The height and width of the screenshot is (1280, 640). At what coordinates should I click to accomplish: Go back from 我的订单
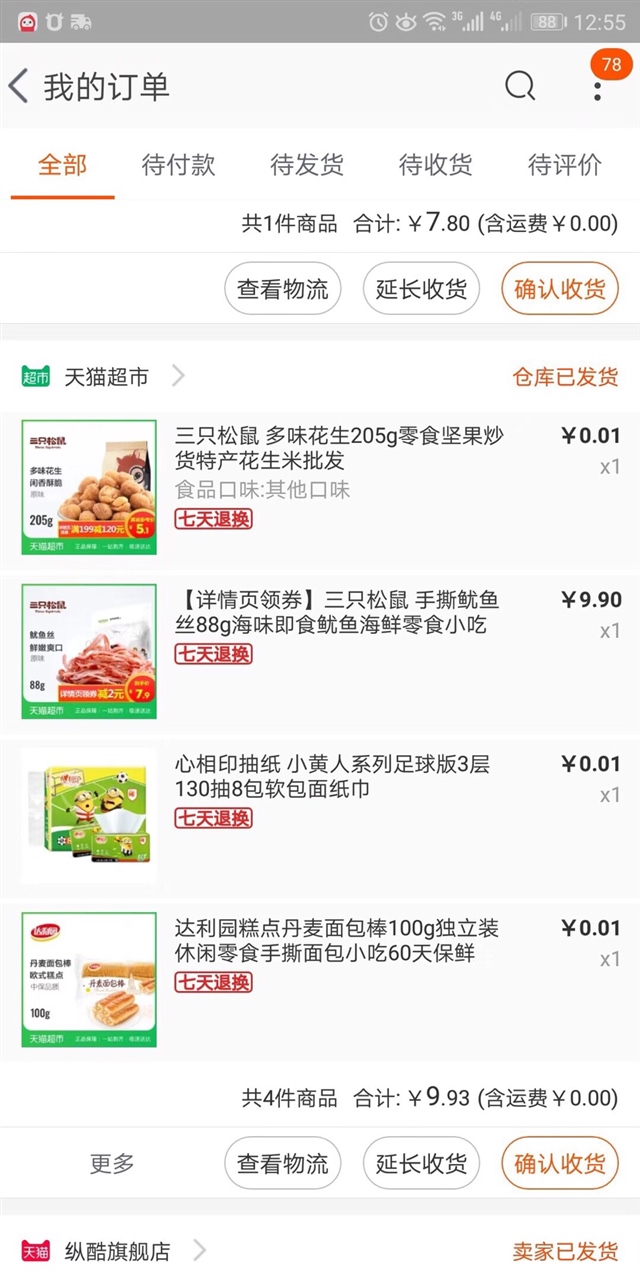click(x=20, y=86)
